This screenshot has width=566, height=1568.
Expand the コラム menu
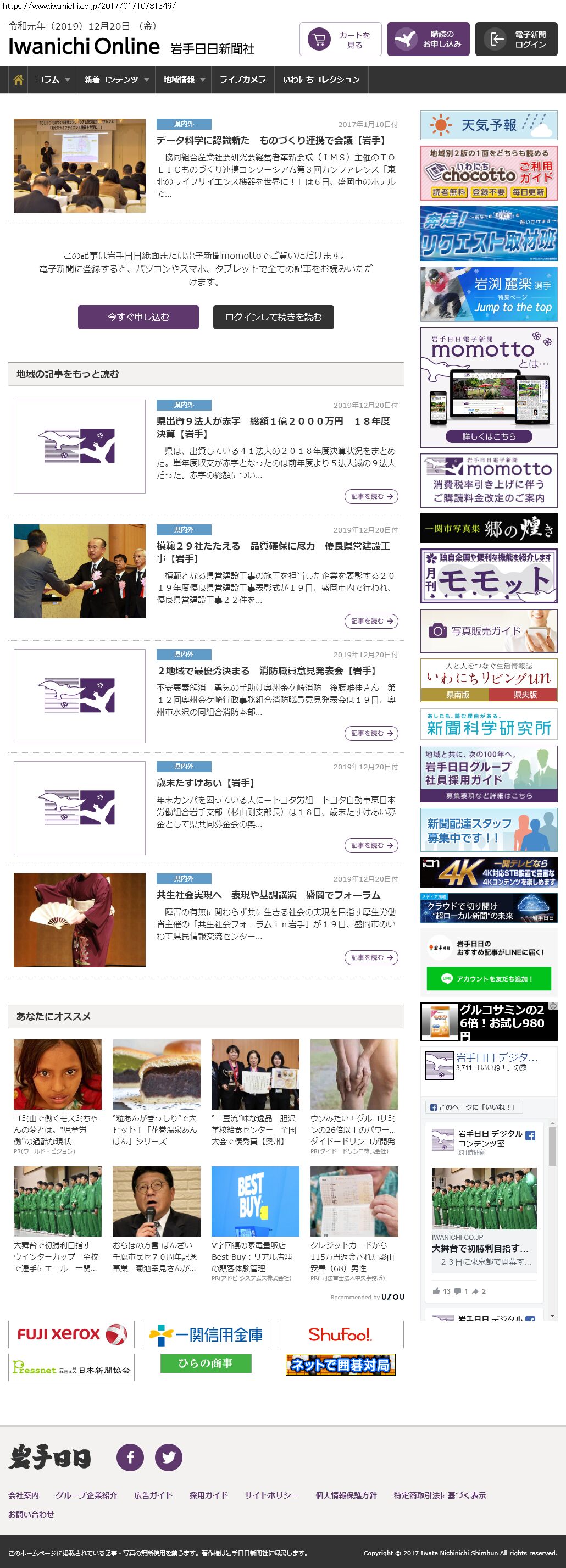(x=52, y=80)
